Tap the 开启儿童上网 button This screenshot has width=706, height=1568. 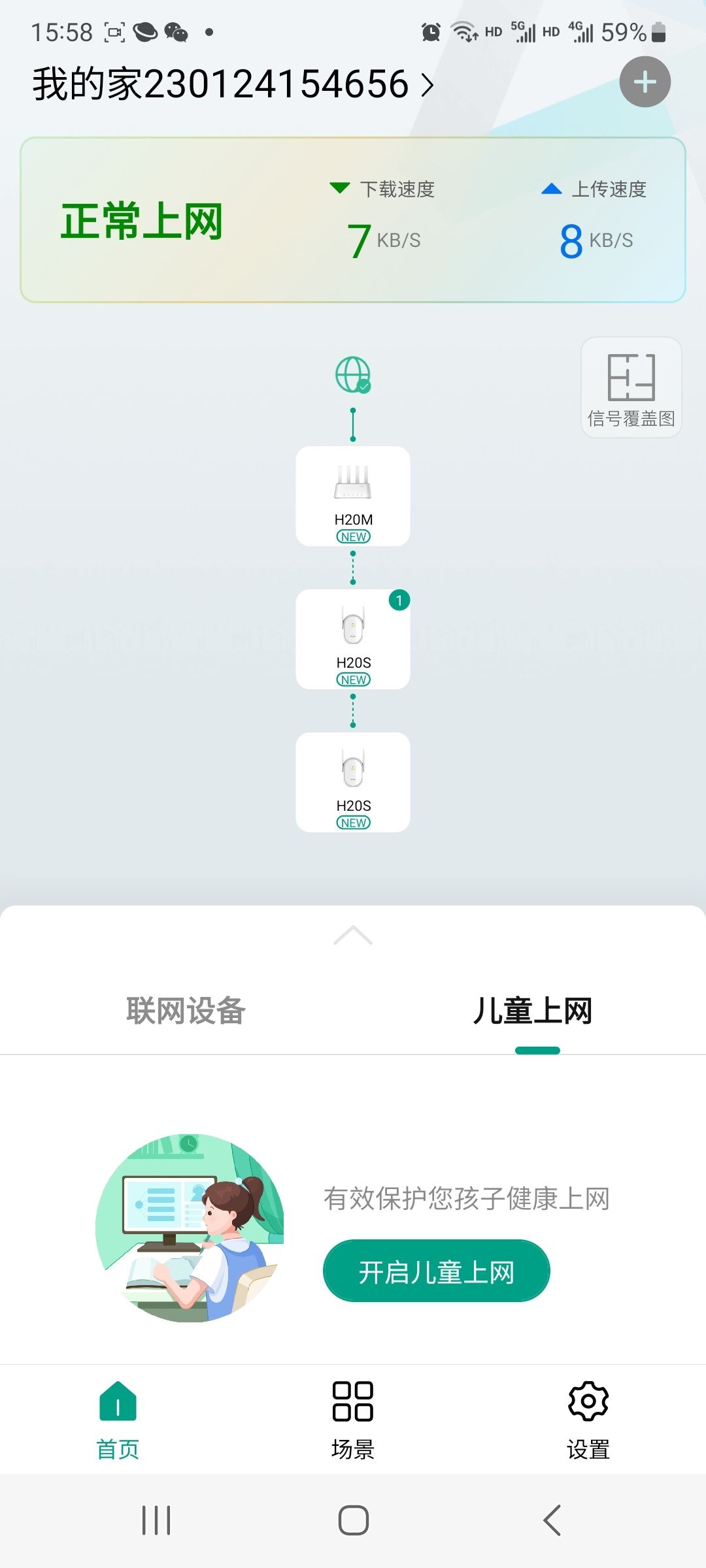click(x=436, y=1271)
